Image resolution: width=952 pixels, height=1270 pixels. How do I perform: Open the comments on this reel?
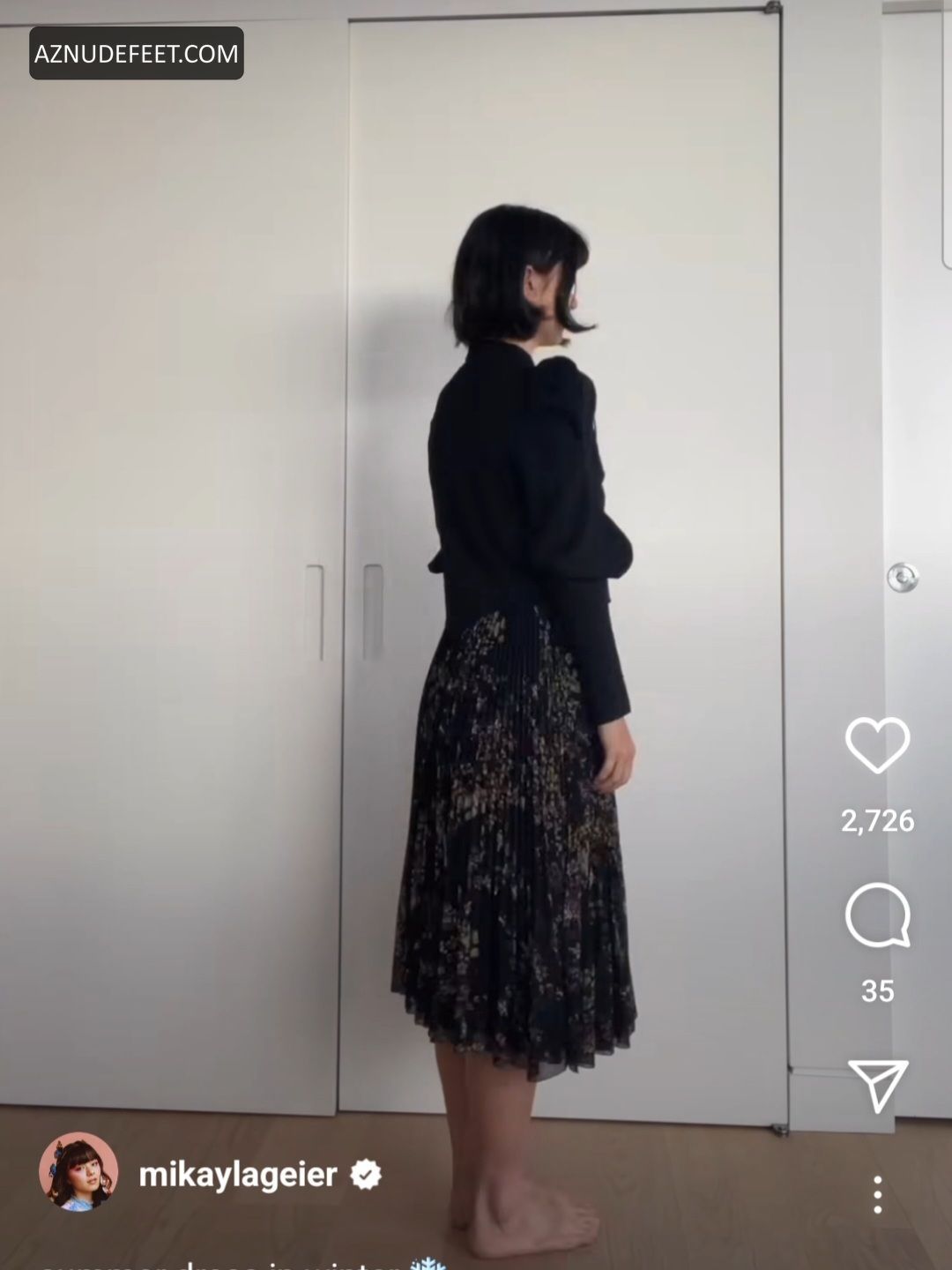pyautogui.click(x=877, y=915)
